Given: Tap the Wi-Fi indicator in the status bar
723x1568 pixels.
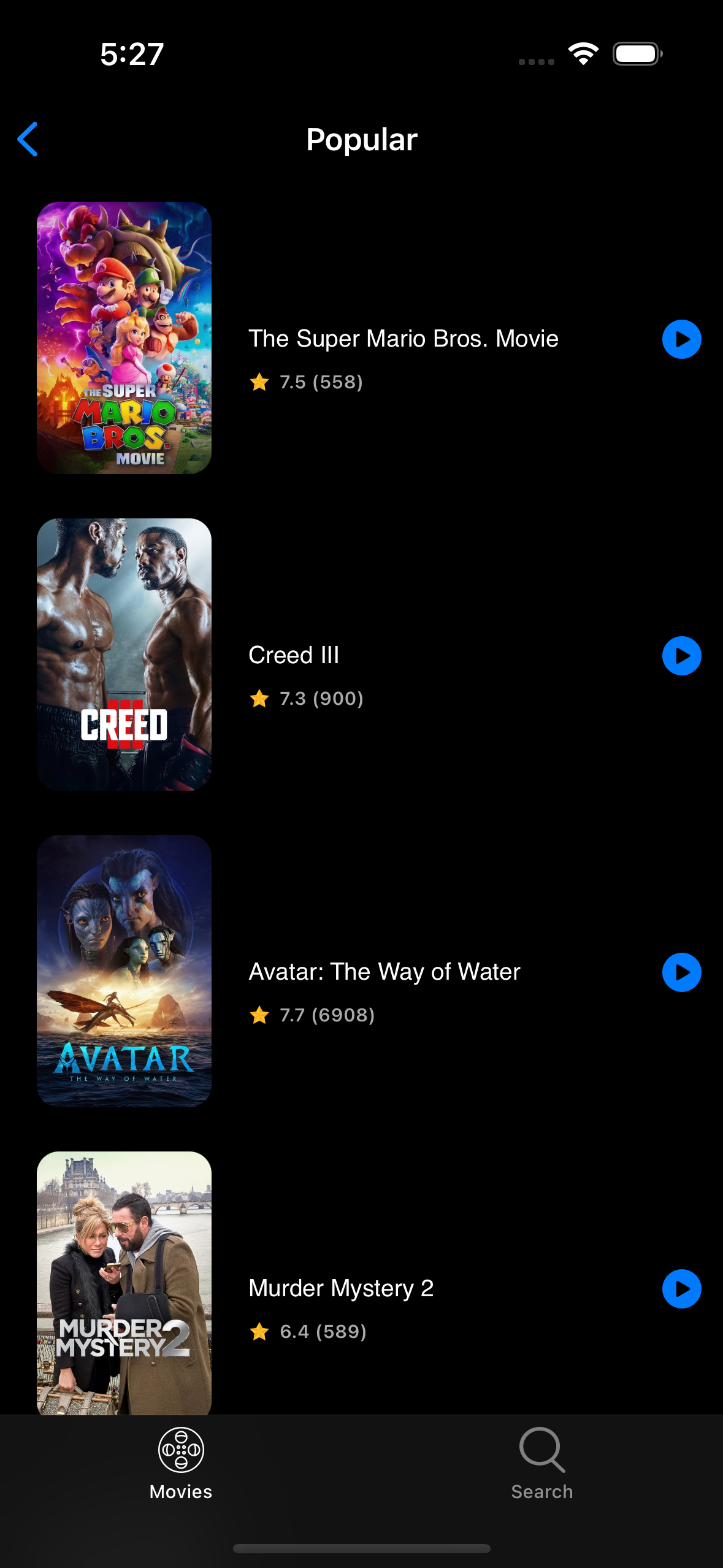Looking at the screenshot, I should pyautogui.click(x=583, y=54).
